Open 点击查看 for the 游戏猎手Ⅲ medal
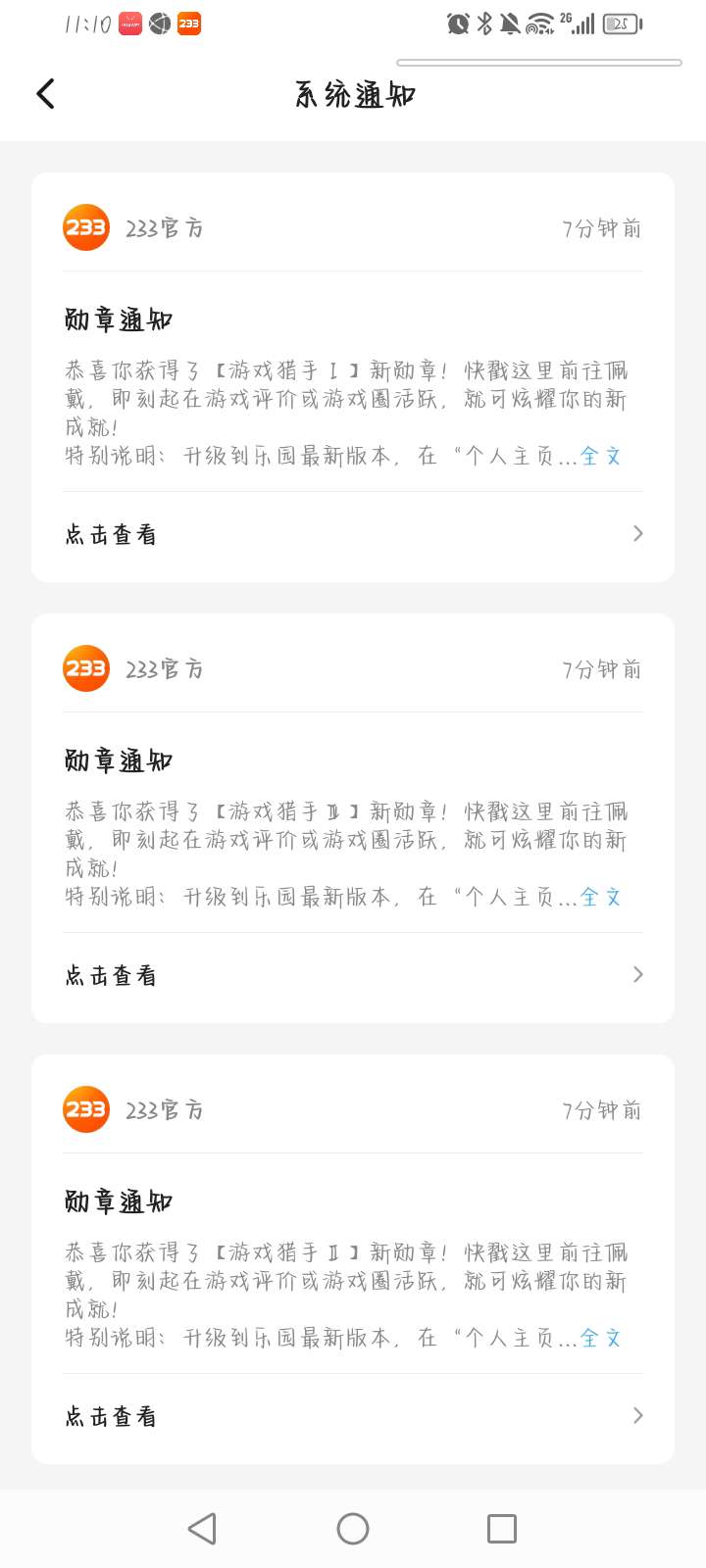 (353, 975)
